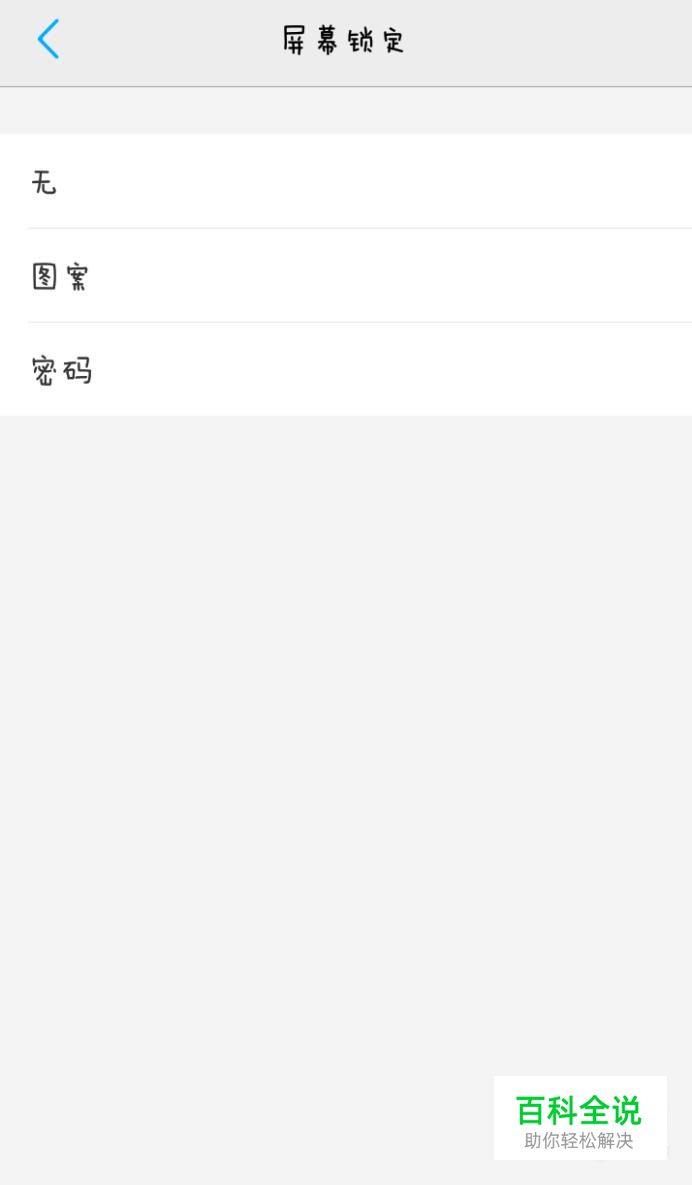Choose 图案 as the screen lock

pyautogui.click(x=346, y=275)
